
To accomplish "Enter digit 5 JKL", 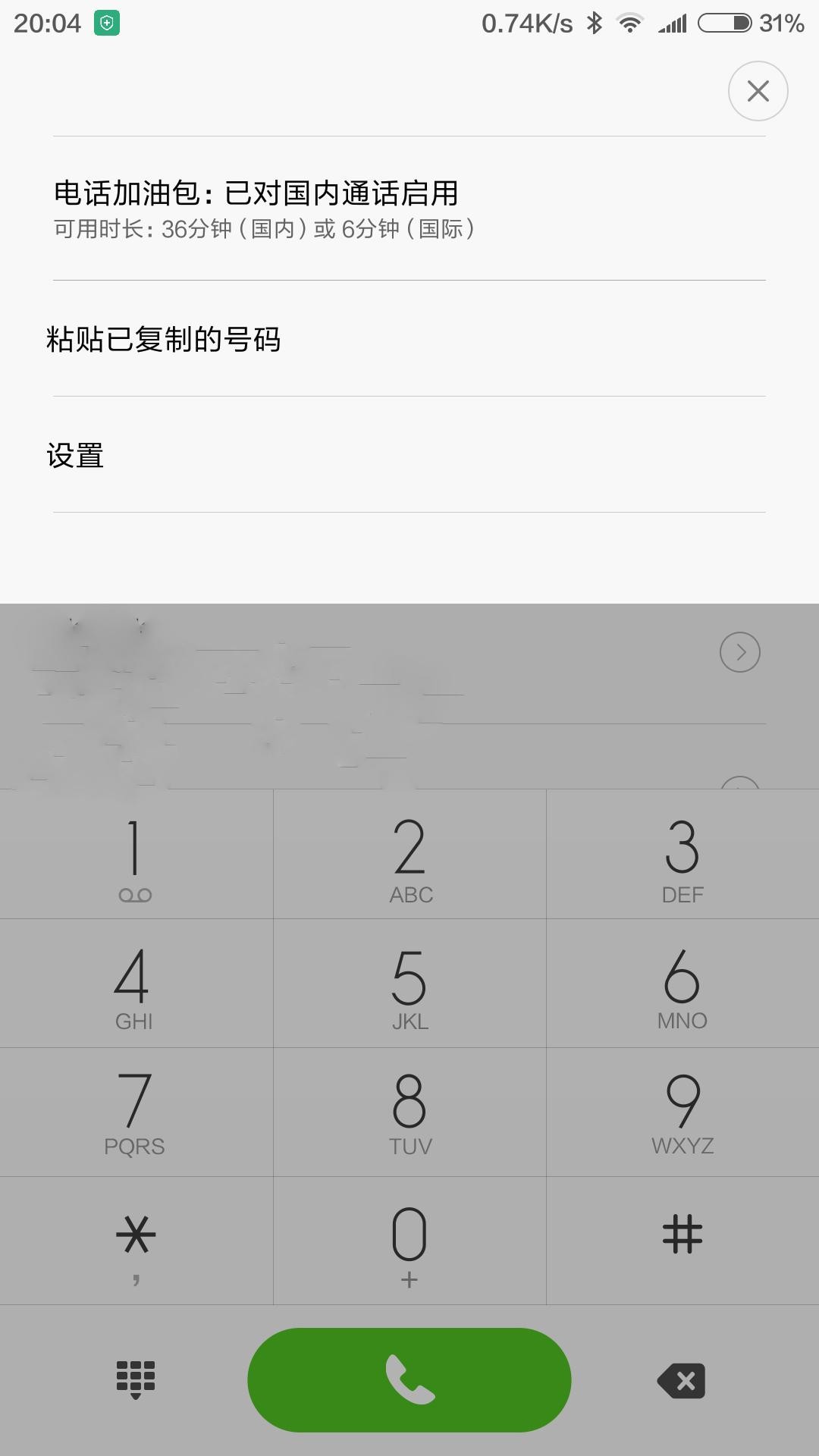I will pyautogui.click(x=409, y=984).
